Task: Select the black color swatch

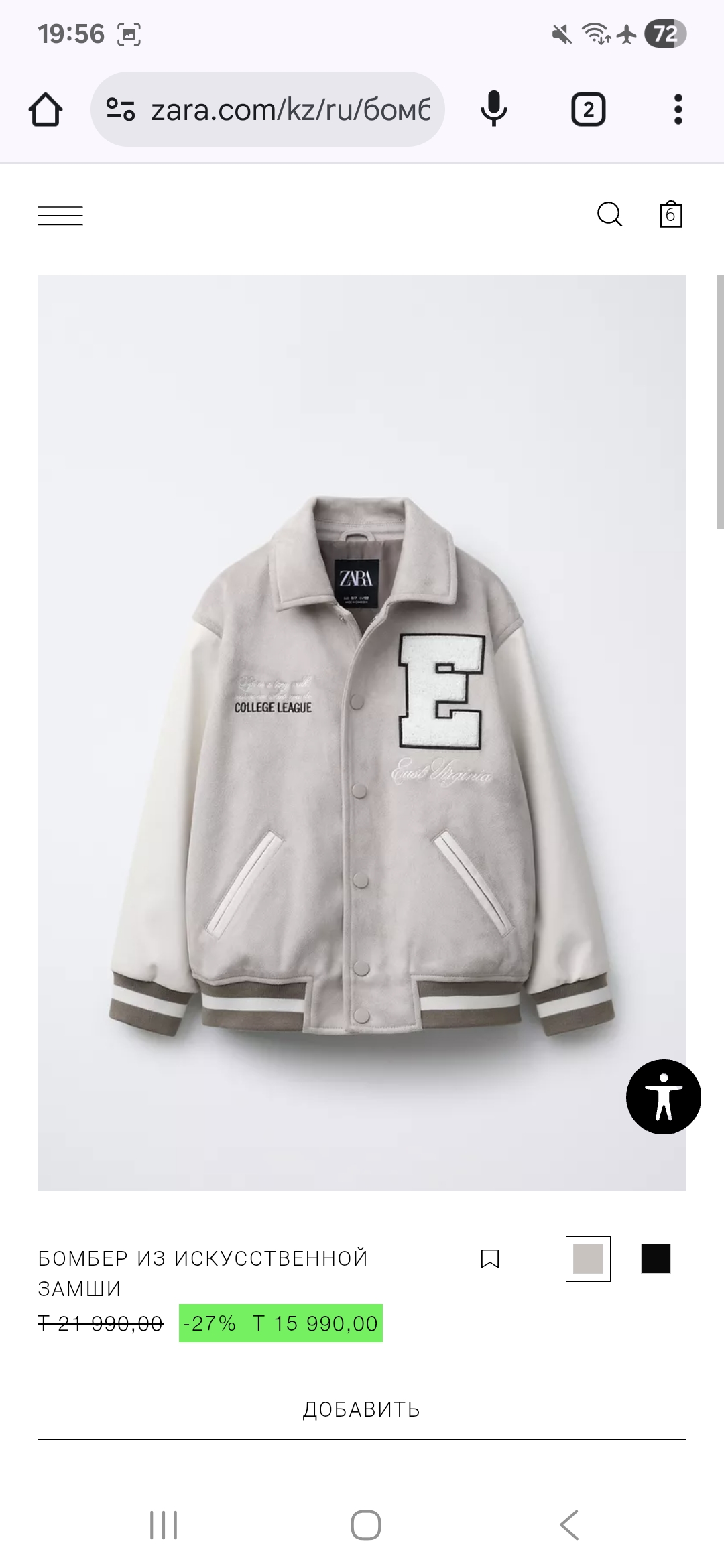Action: (x=656, y=1259)
